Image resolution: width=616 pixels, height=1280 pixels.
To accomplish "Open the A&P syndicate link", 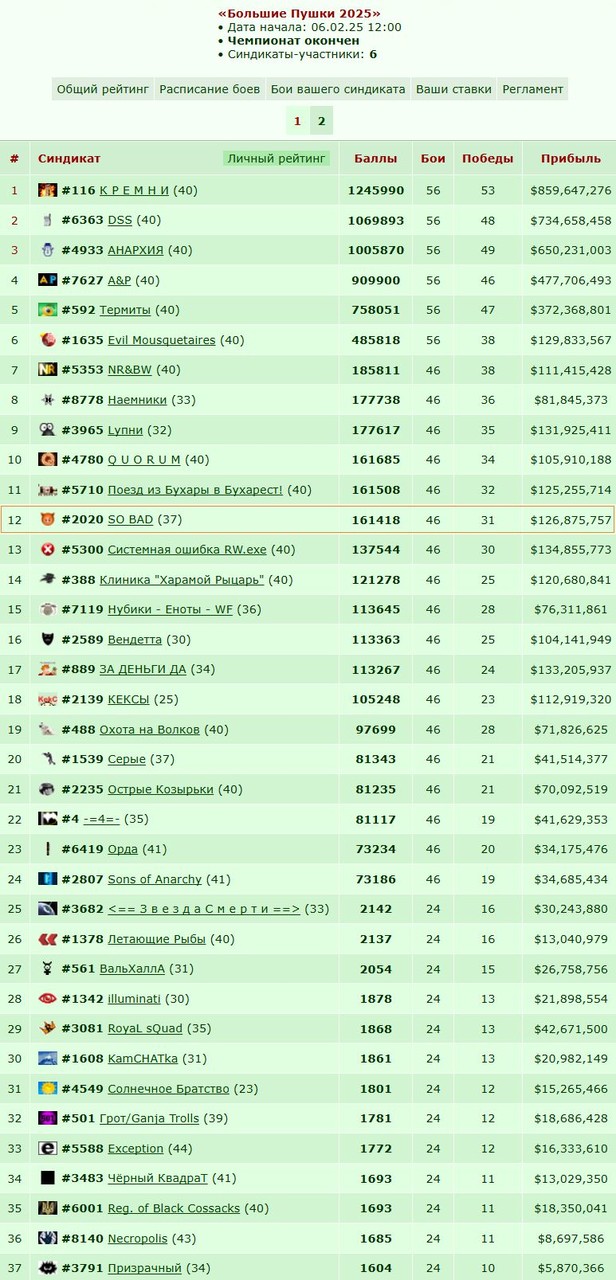I will pyautogui.click(x=120, y=280).
